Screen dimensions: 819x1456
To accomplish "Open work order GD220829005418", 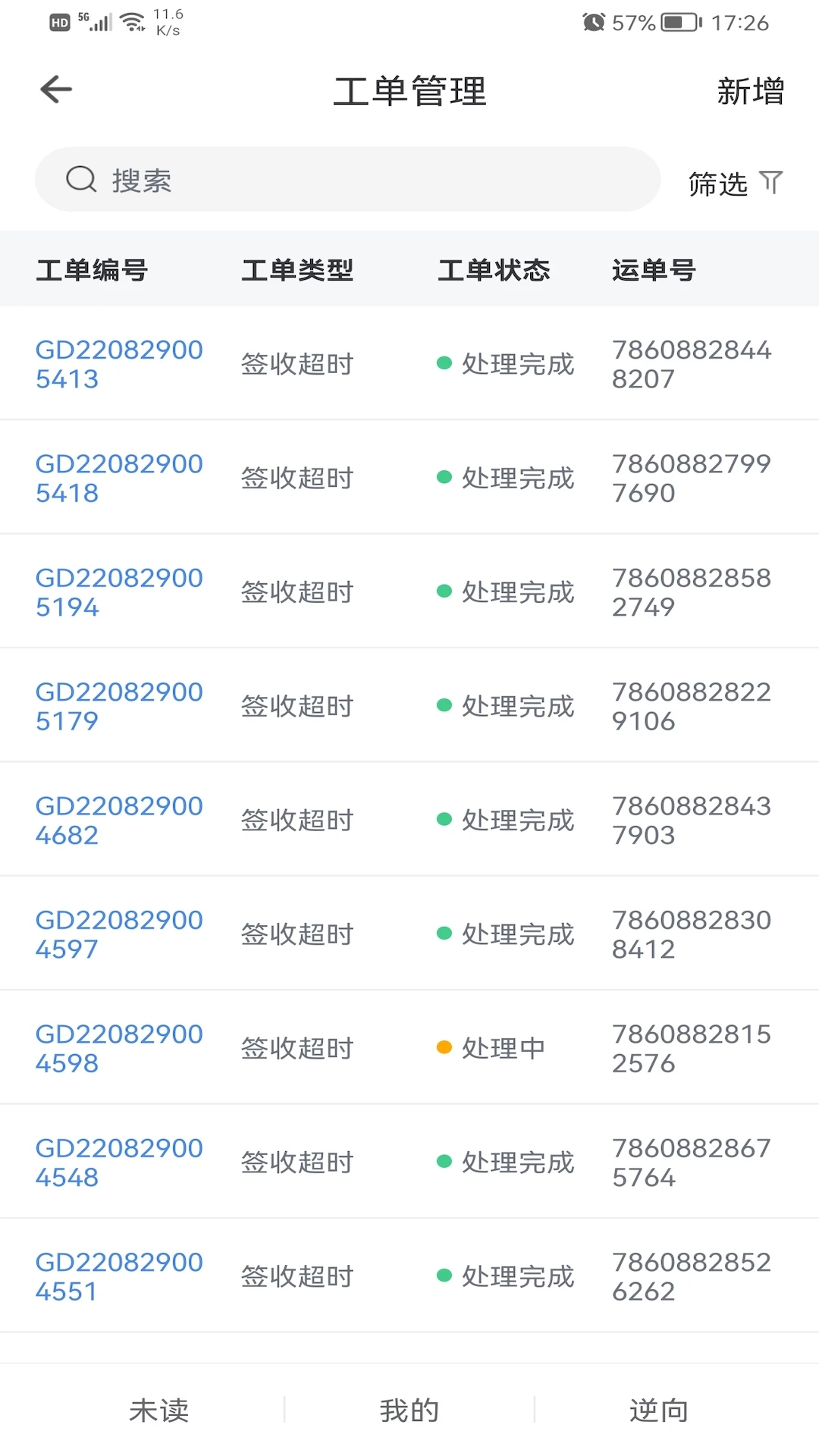I will click(x=119, y=478).
